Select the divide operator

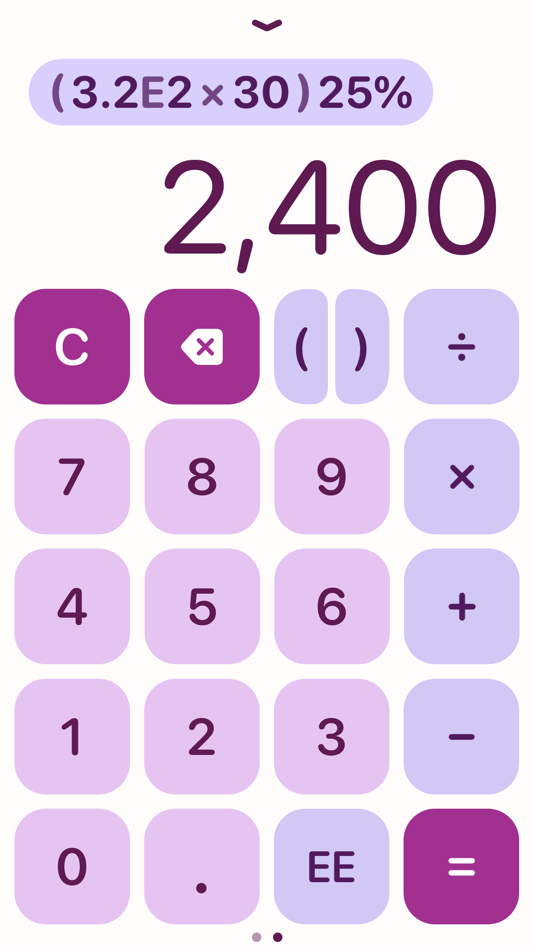[x=461, y=347]
